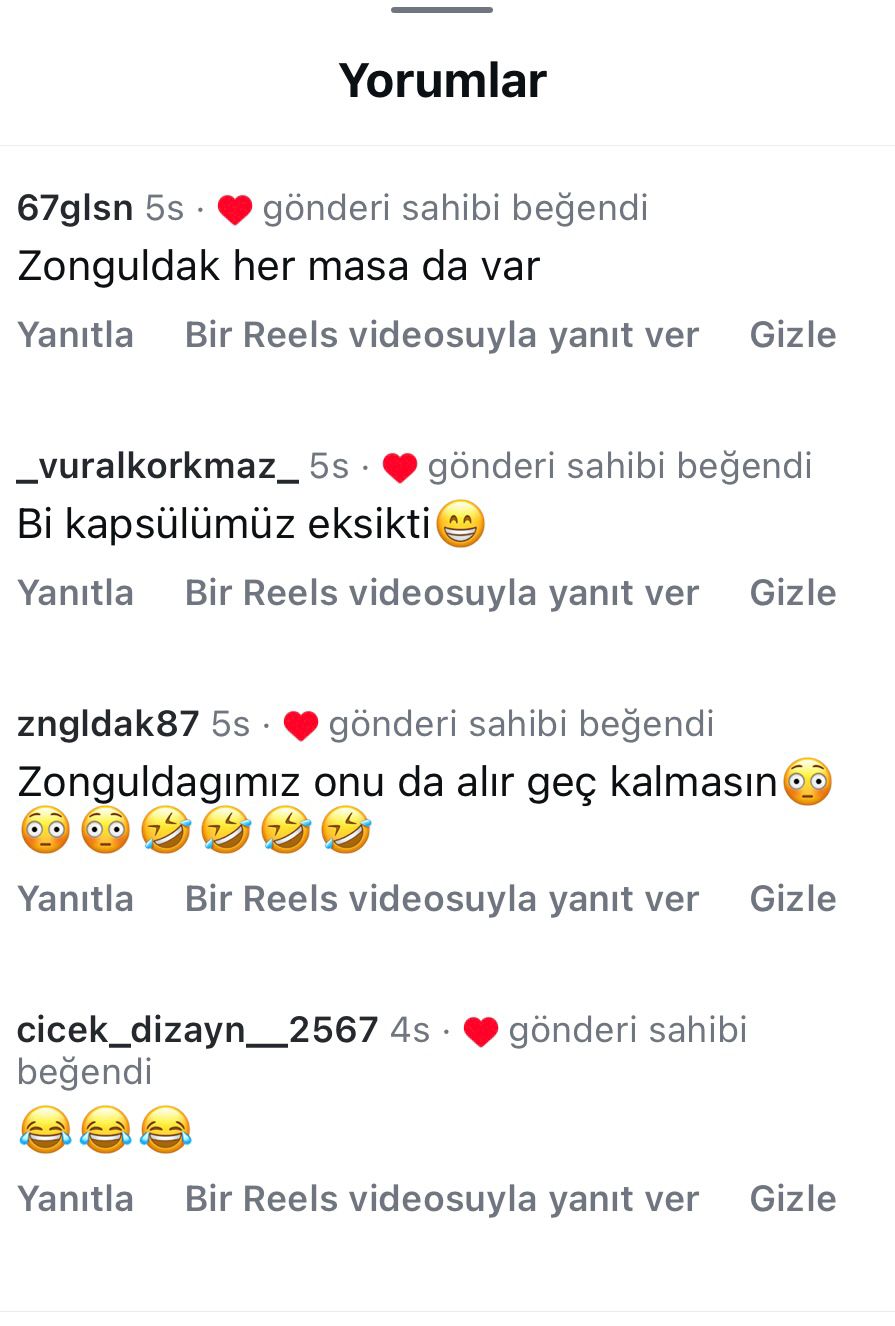This screenshot has width=895, height=1326.
Task: Tap Yanıtla under _vuralkorkmaz_'s comment
Action: coord(75,593)
